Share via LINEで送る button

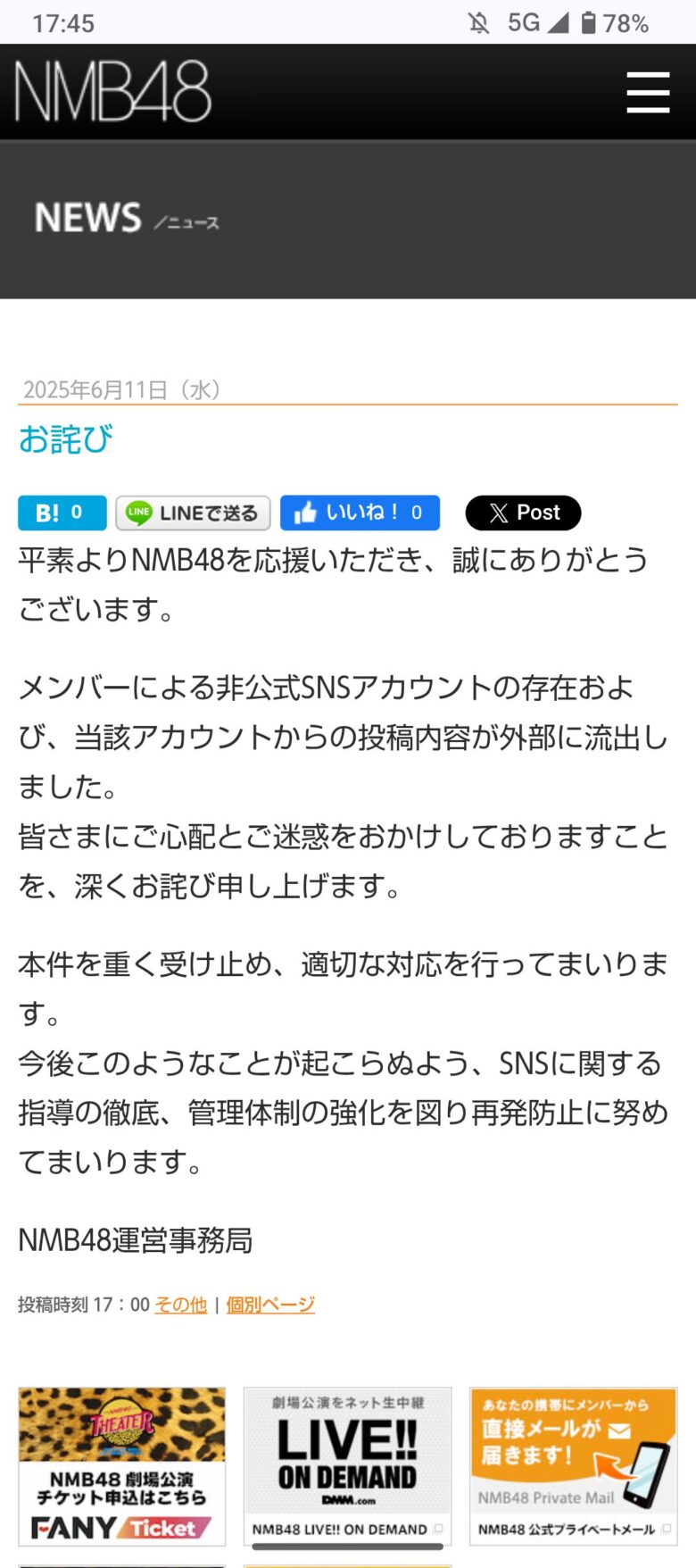pos(193,513)
